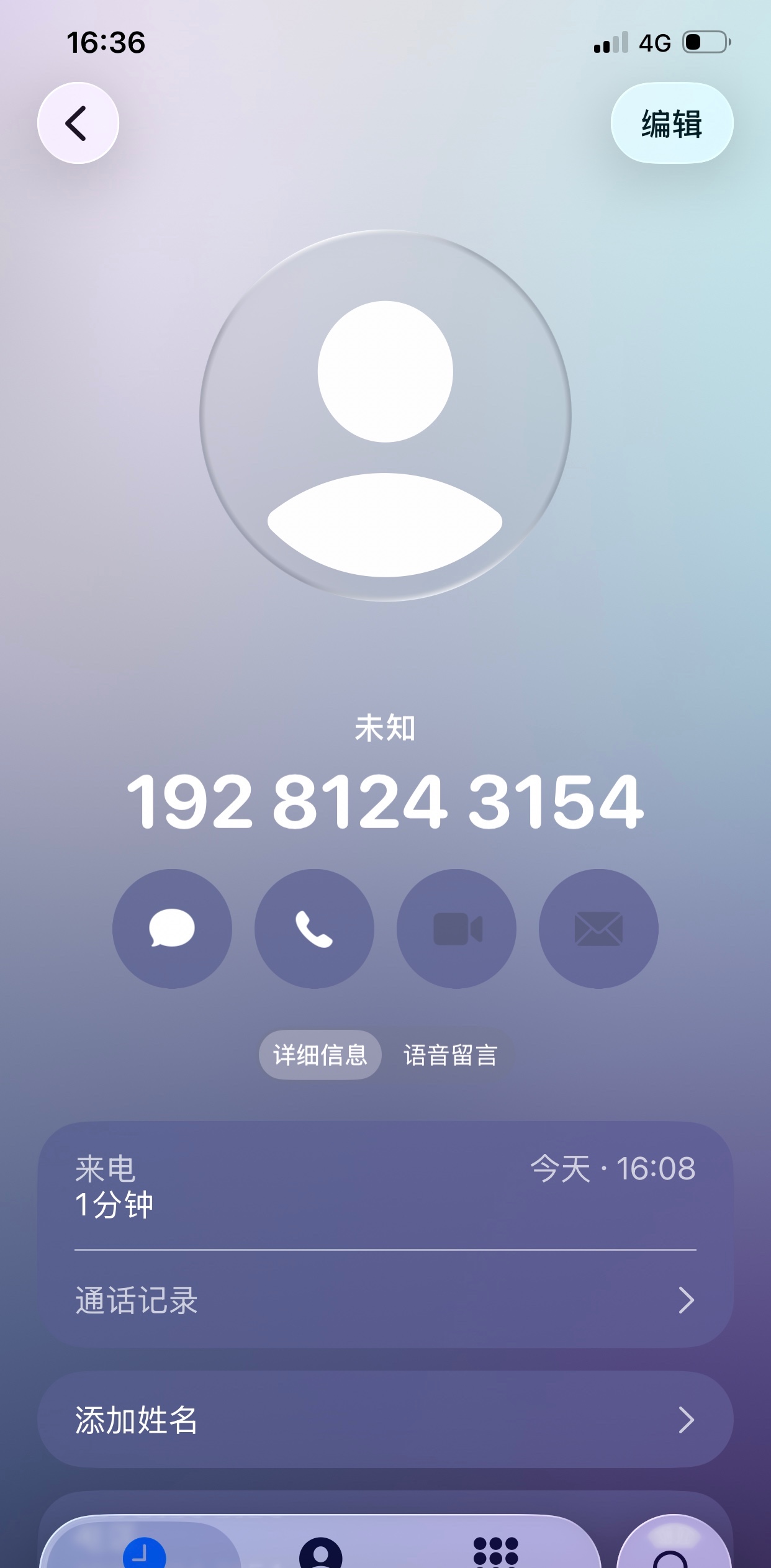Viewport: 771px width, 1568px height.
Task: Select the 详细信息 tab
Action: pos(320,1055)
